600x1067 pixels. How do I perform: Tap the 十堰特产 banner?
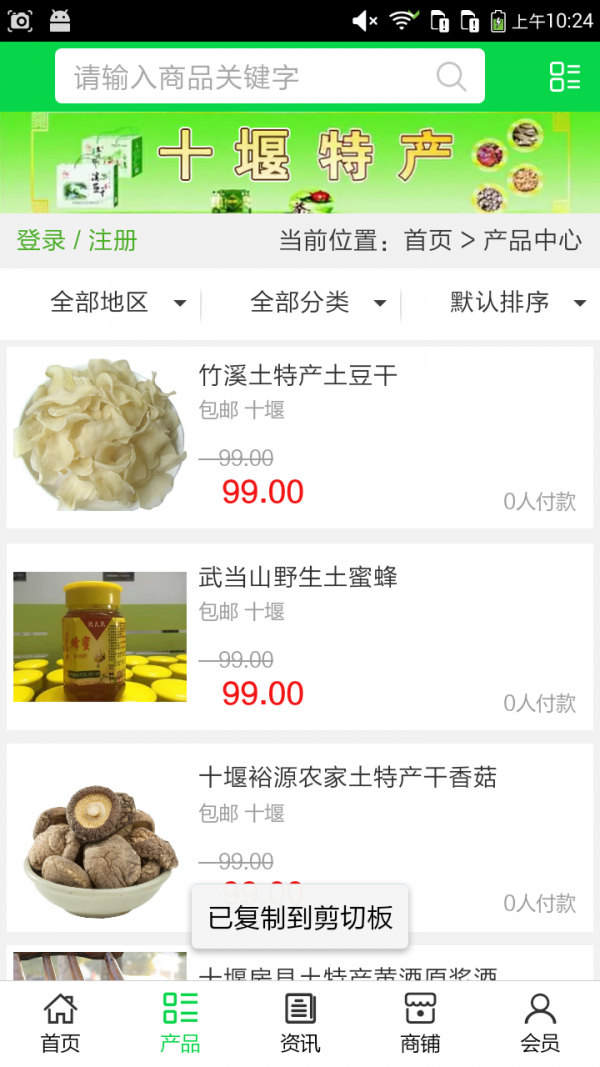300,162
